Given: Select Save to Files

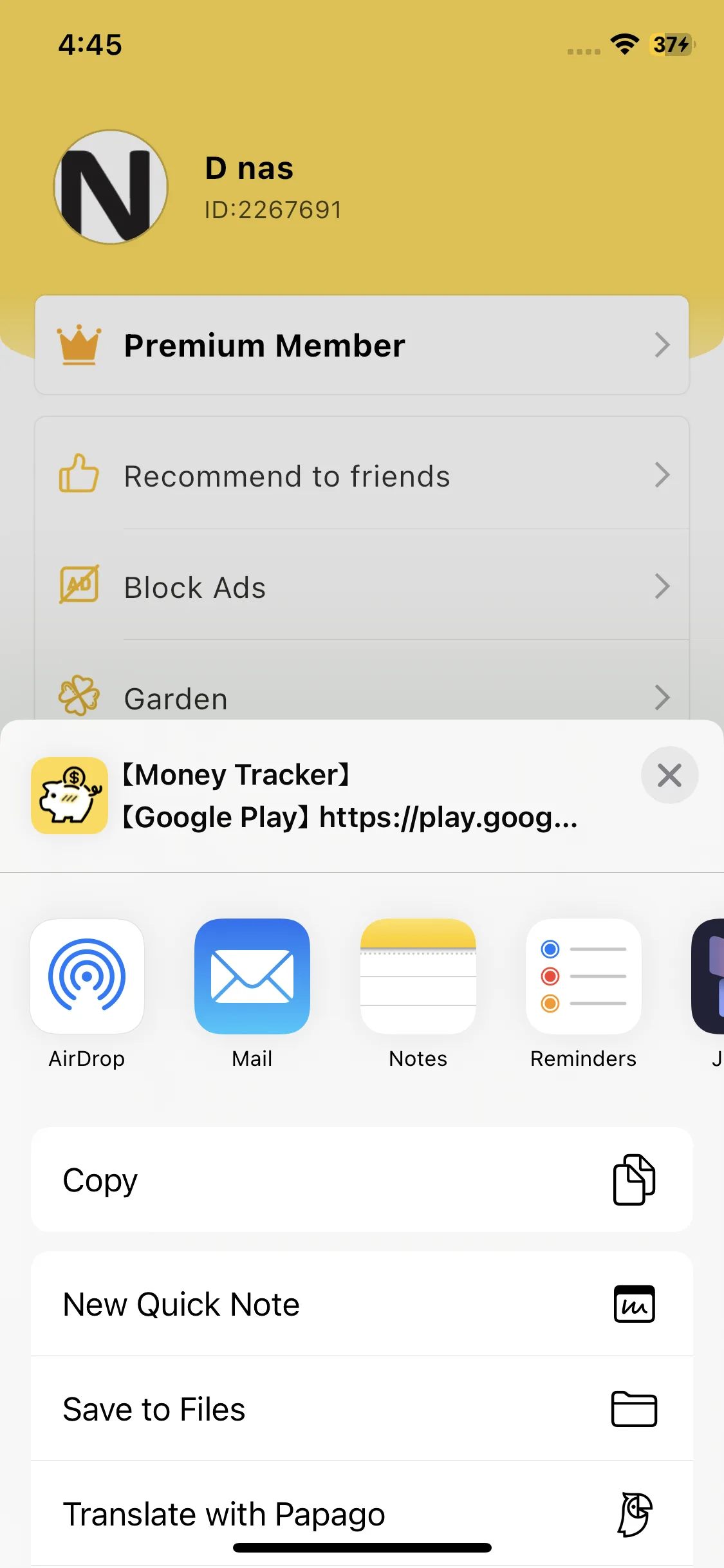Looking at the screenshot, I should [x=362, y=1409].
